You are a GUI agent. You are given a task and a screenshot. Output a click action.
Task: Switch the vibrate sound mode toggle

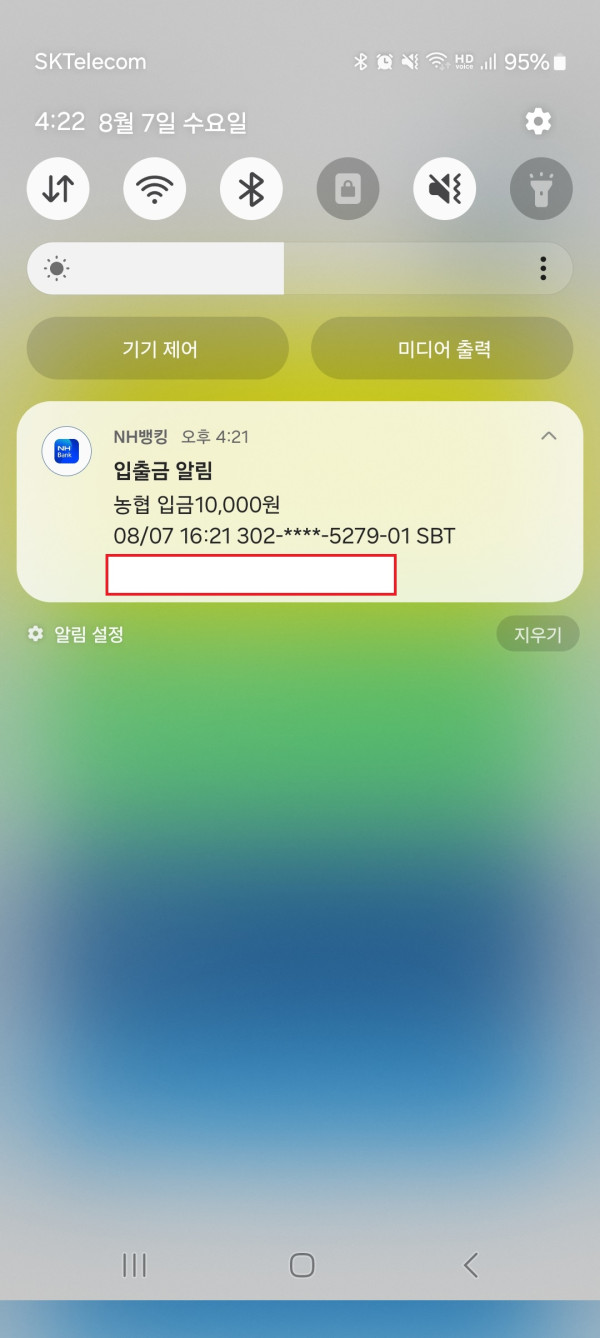click(445, 189)
